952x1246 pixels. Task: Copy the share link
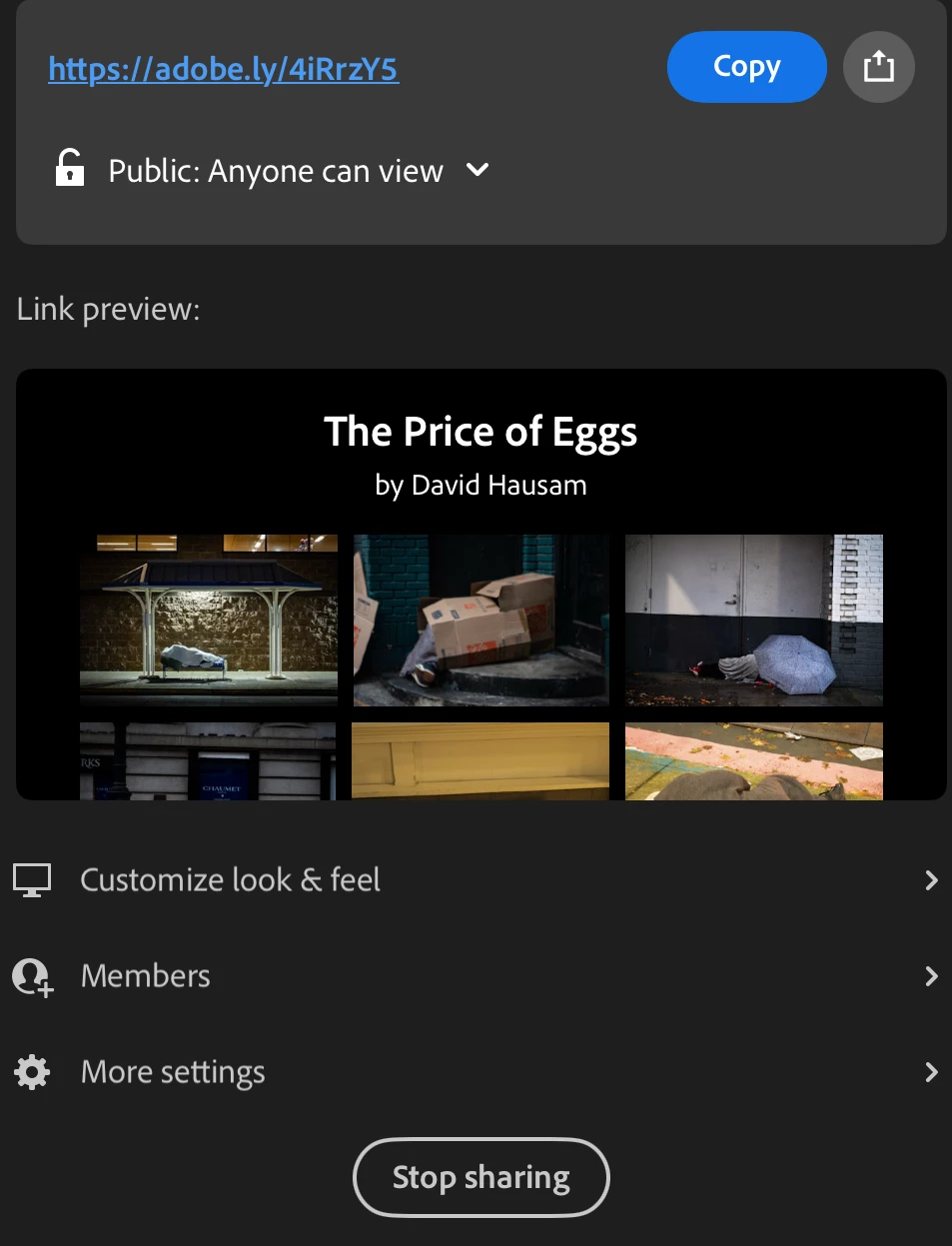[746, 67]
